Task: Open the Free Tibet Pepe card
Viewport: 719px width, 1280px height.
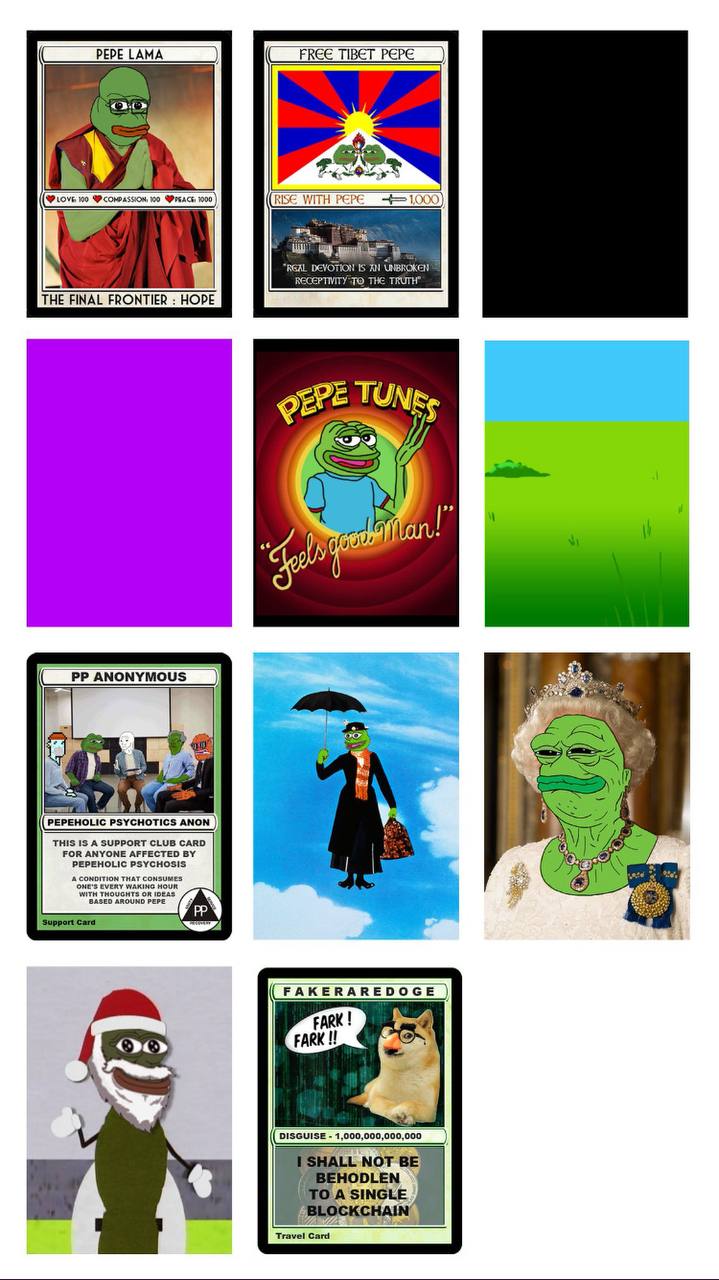Action: click(356, 174)
